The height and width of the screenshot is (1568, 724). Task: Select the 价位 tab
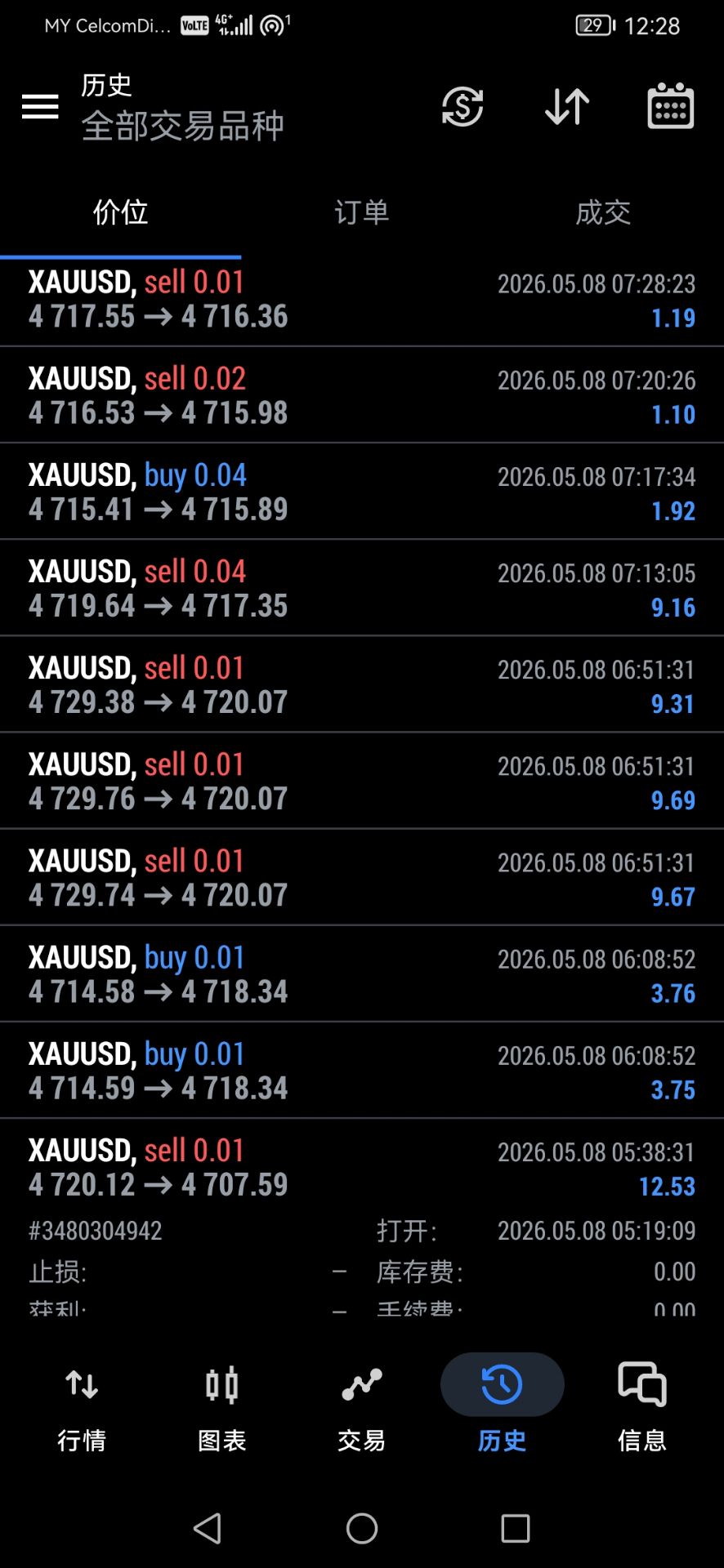pos(121,212)
